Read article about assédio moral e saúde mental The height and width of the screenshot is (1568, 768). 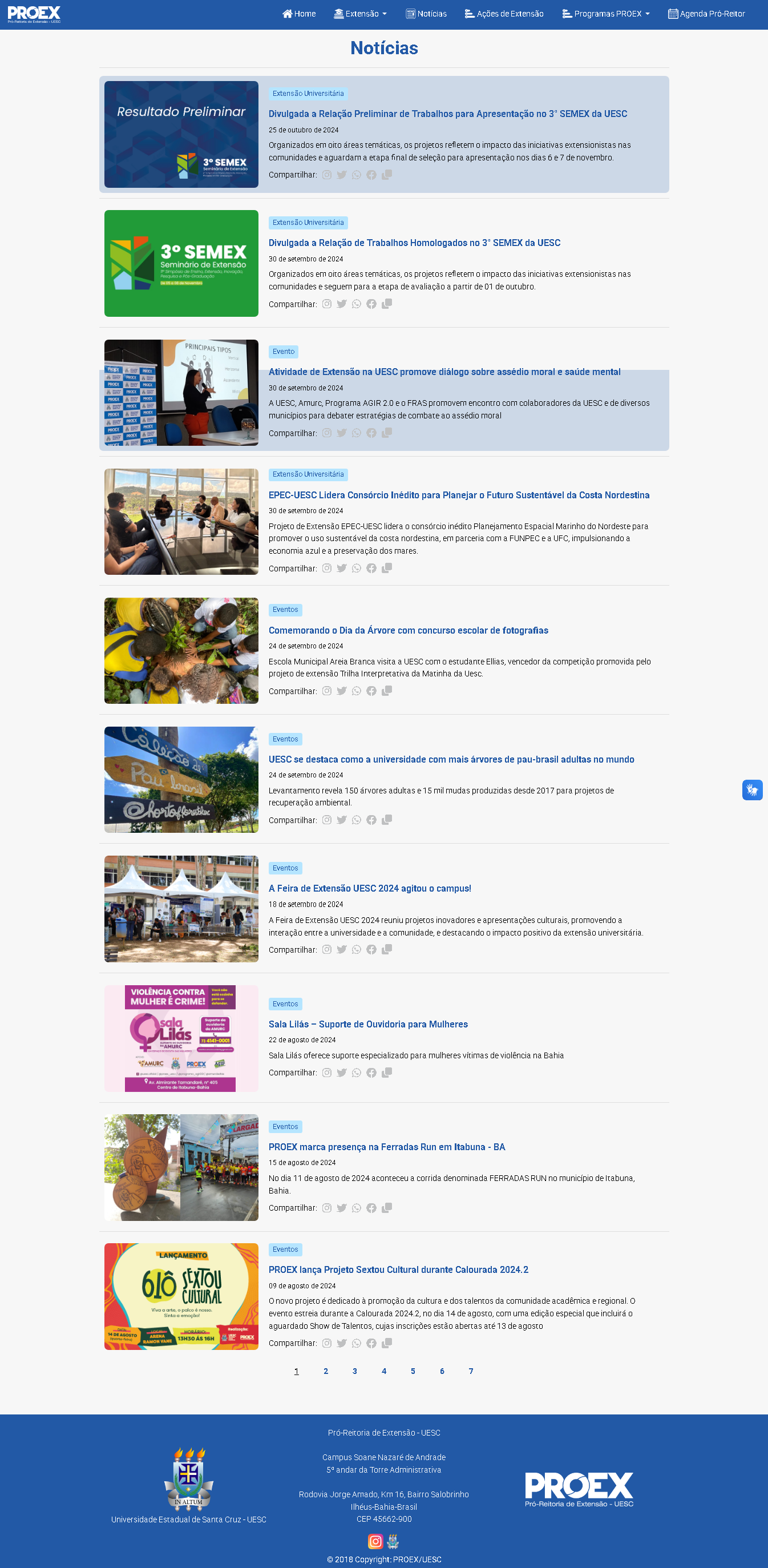click(x=444, y=372)
